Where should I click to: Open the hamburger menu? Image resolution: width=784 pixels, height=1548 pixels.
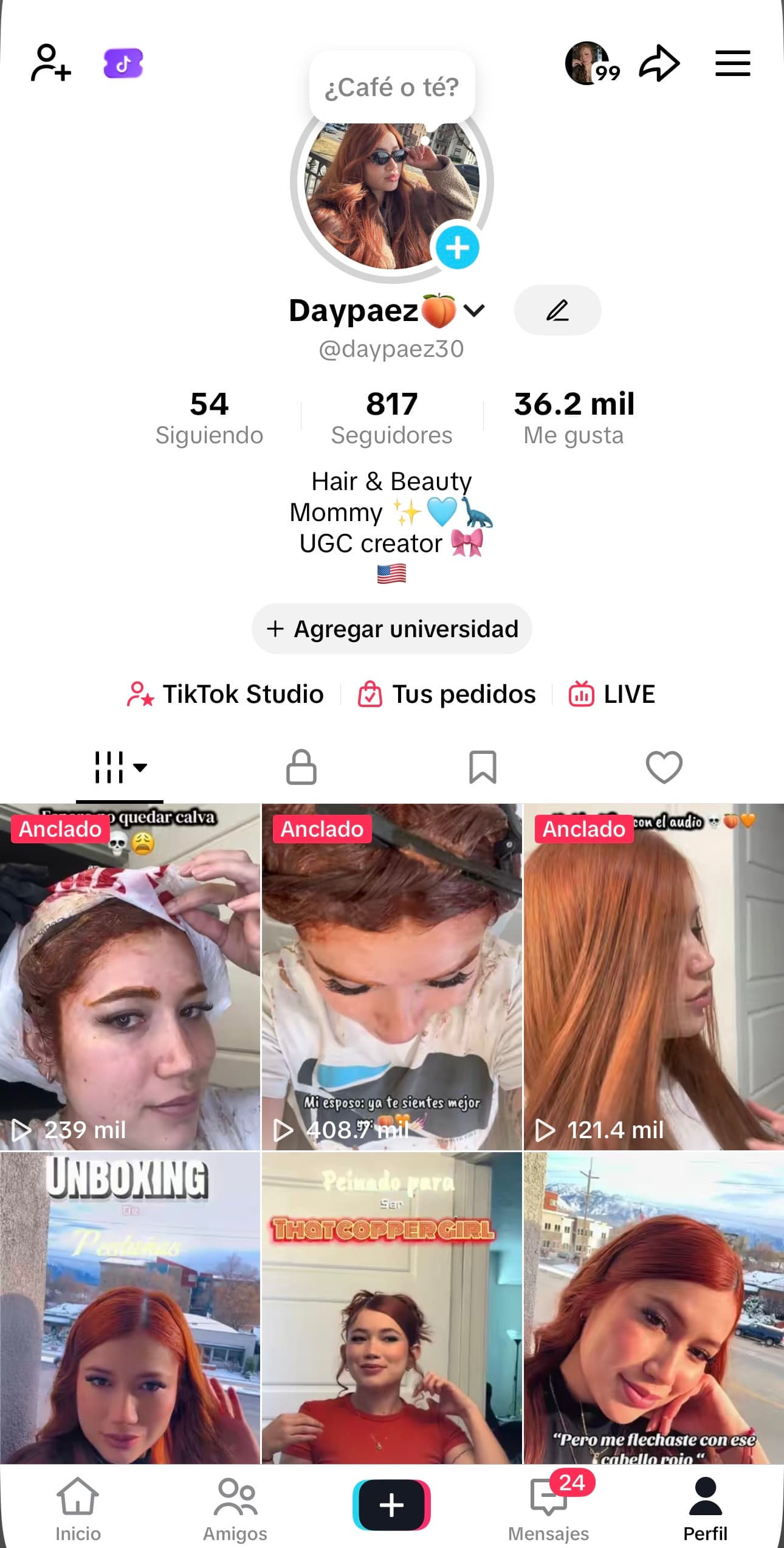pyautogui.click(x=732, y=64)
